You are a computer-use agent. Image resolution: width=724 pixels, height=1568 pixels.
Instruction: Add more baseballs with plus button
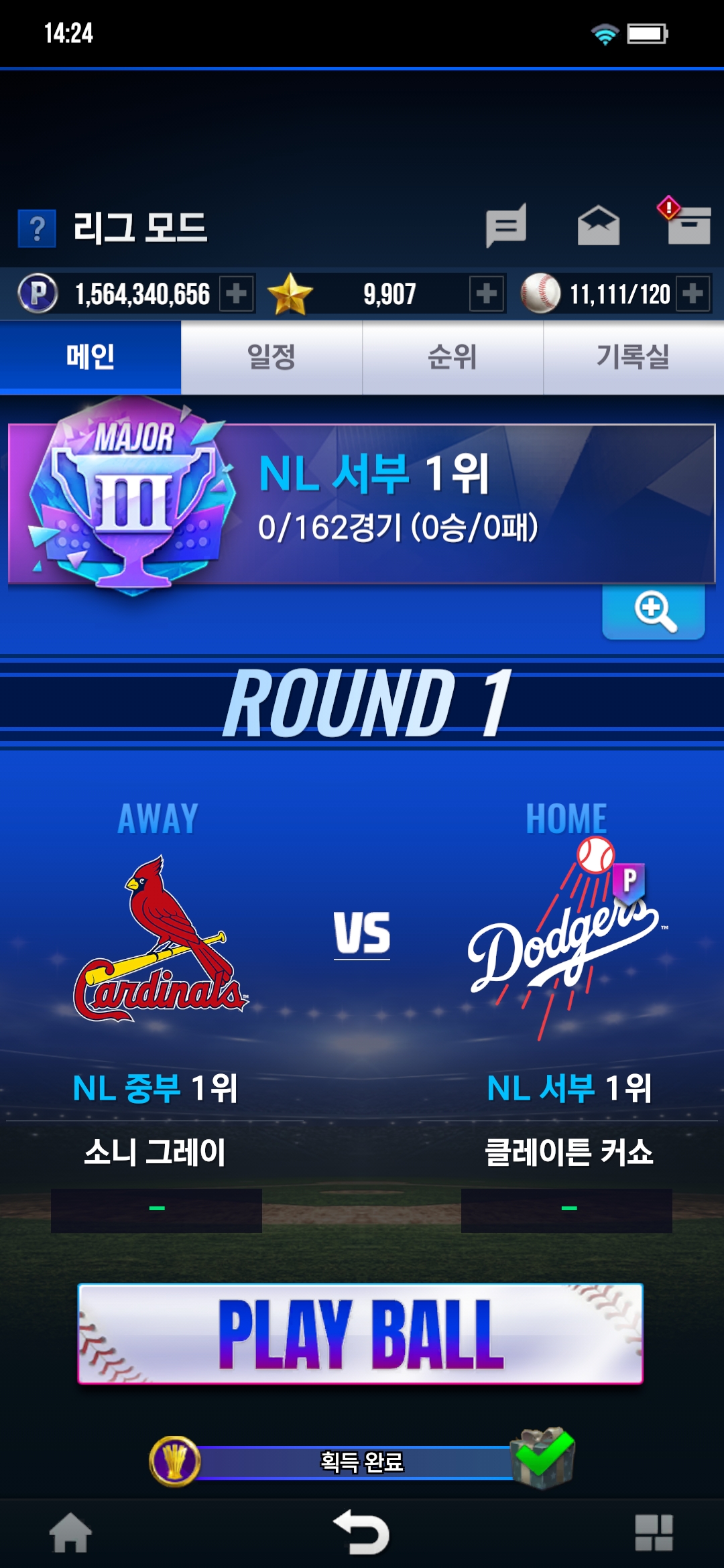[693, 293]
